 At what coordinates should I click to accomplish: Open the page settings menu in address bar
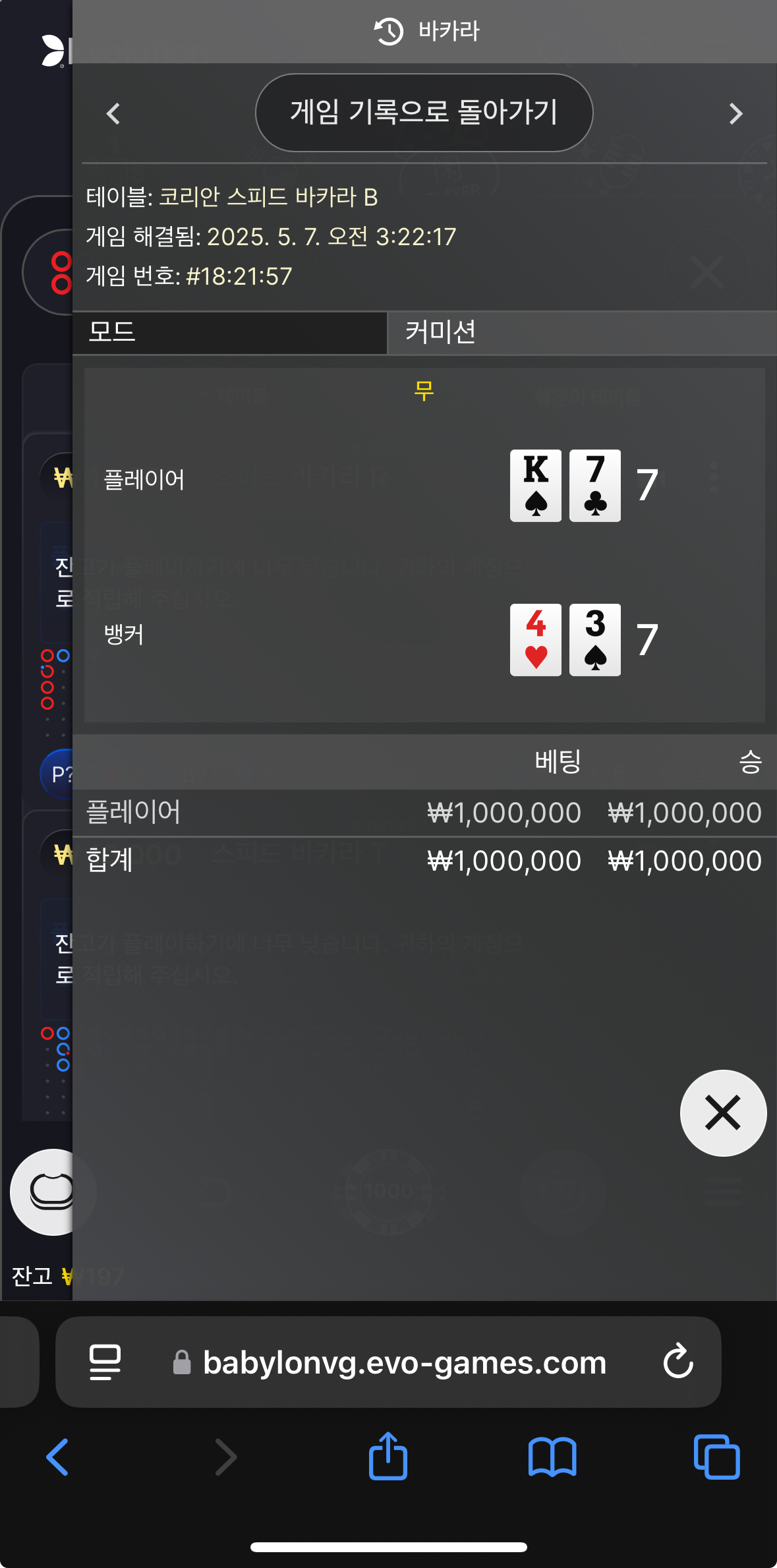[105, 1362]
